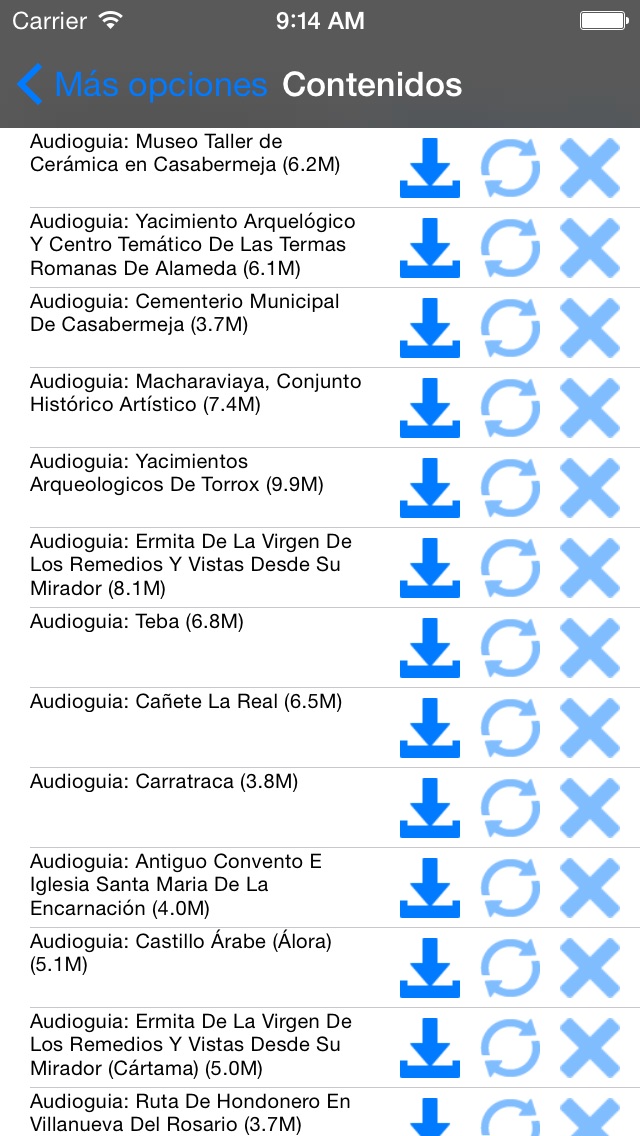Delete the Ermita De La Virgen (8.1M) audioguide
Image resolution: width=640 pixels, height=1136 pixels.
tap(590, 568)
